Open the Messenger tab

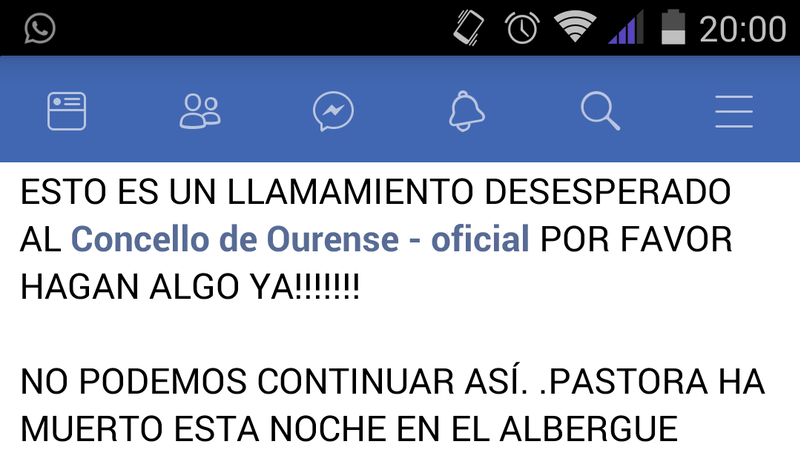[x=333, y=110]
